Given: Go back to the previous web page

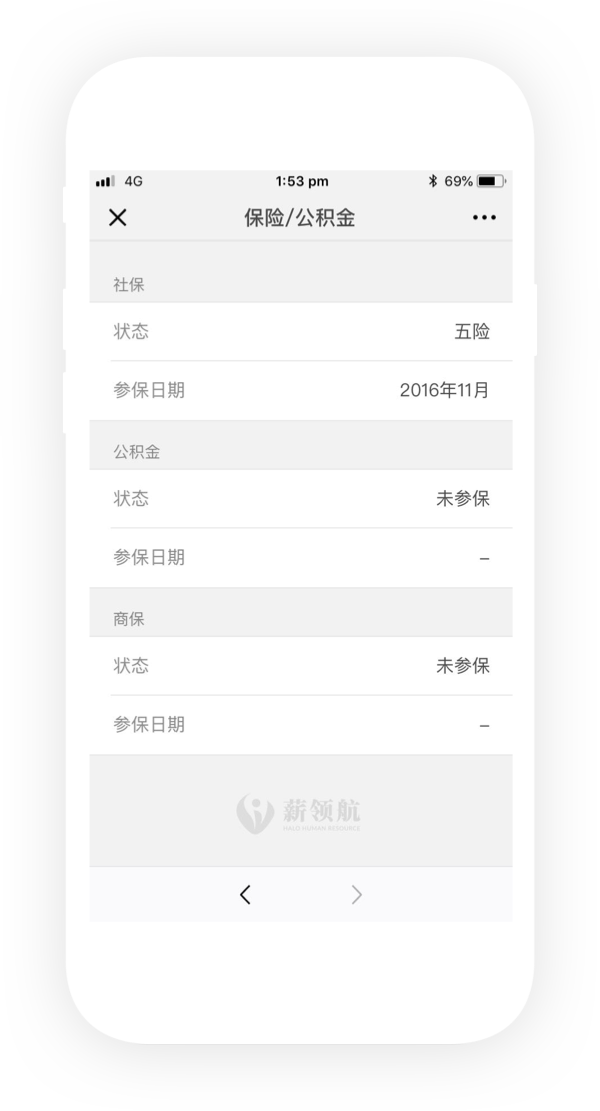Looking at the screenshot, I should pos(245,895).
